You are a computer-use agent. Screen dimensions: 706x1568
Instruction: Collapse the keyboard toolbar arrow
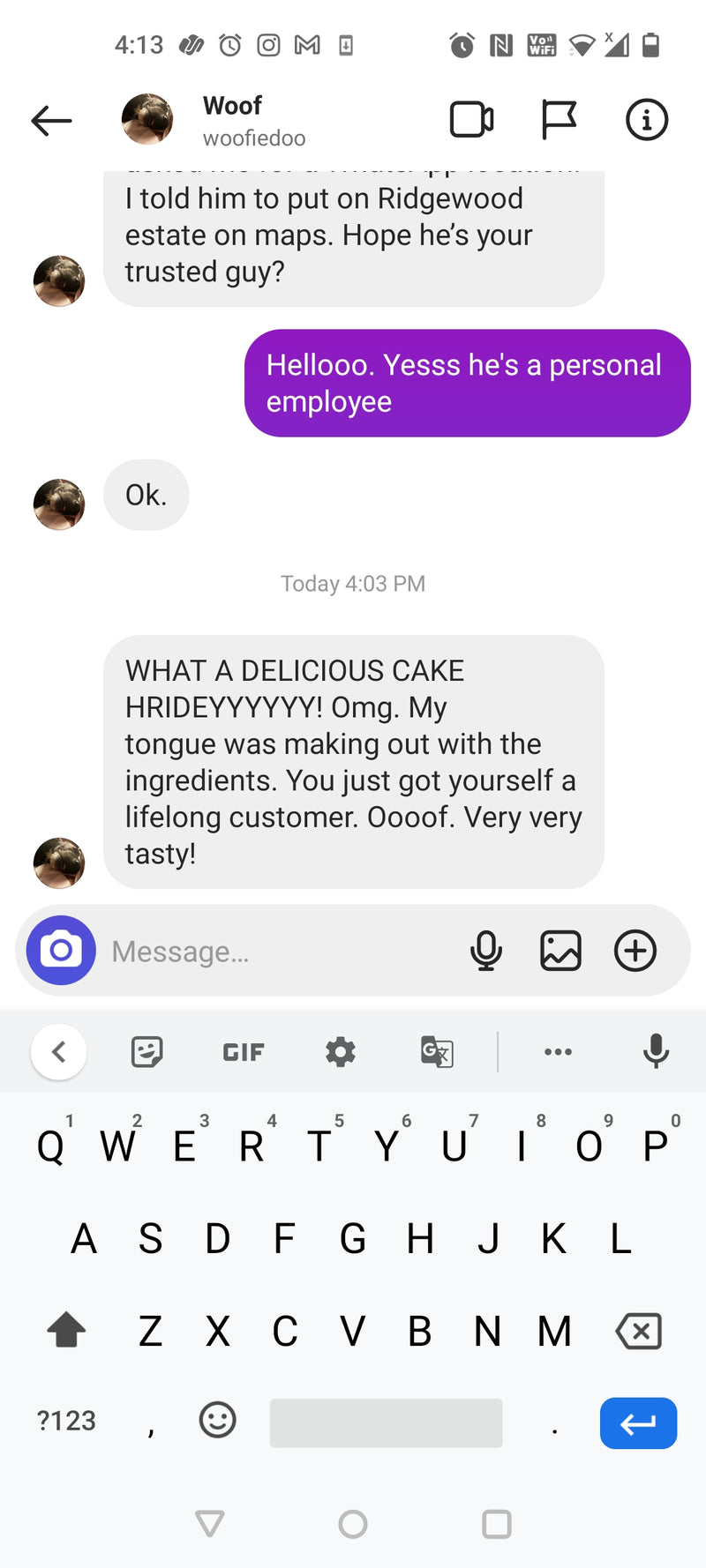coord(59,1052)
